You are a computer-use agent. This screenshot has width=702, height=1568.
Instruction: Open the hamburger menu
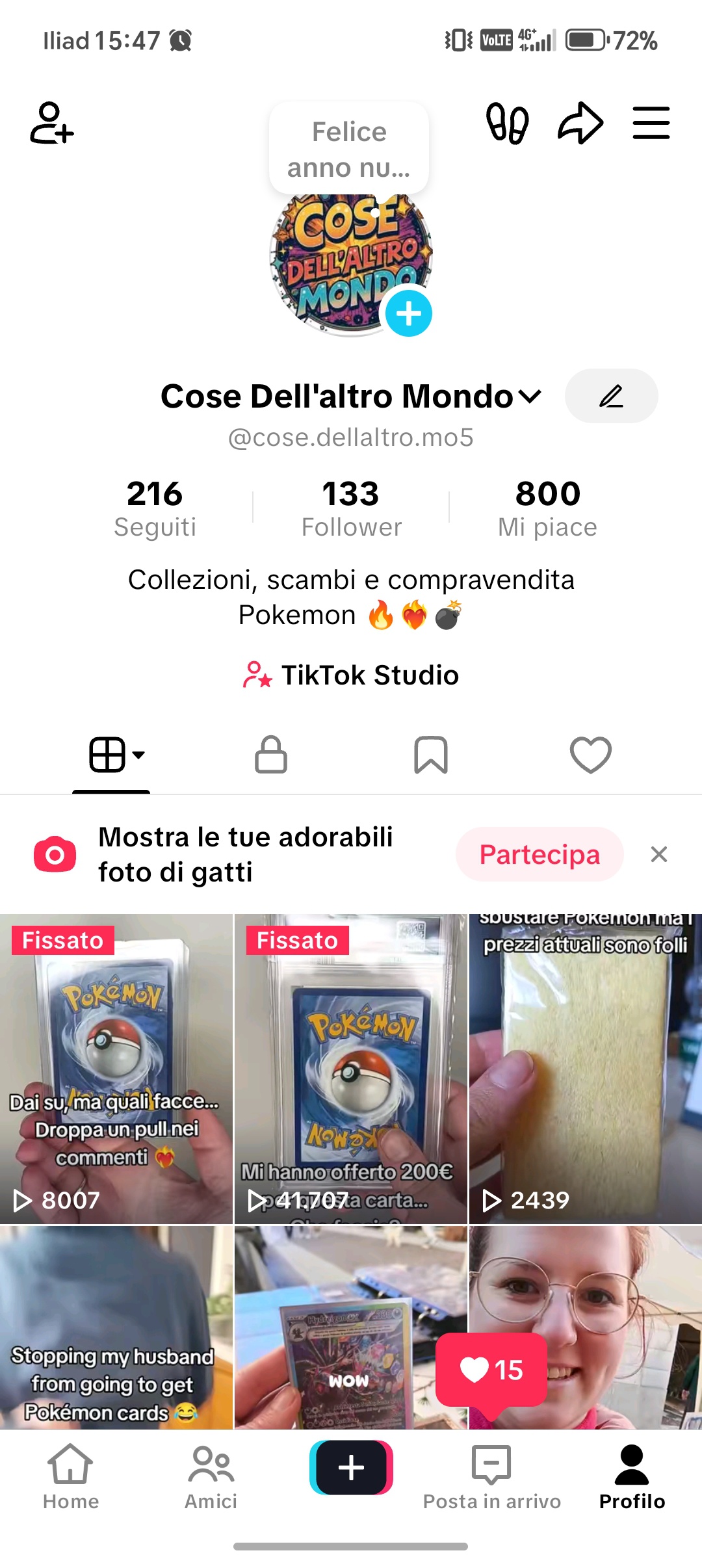pyautogui.click(x=651, y=123)
